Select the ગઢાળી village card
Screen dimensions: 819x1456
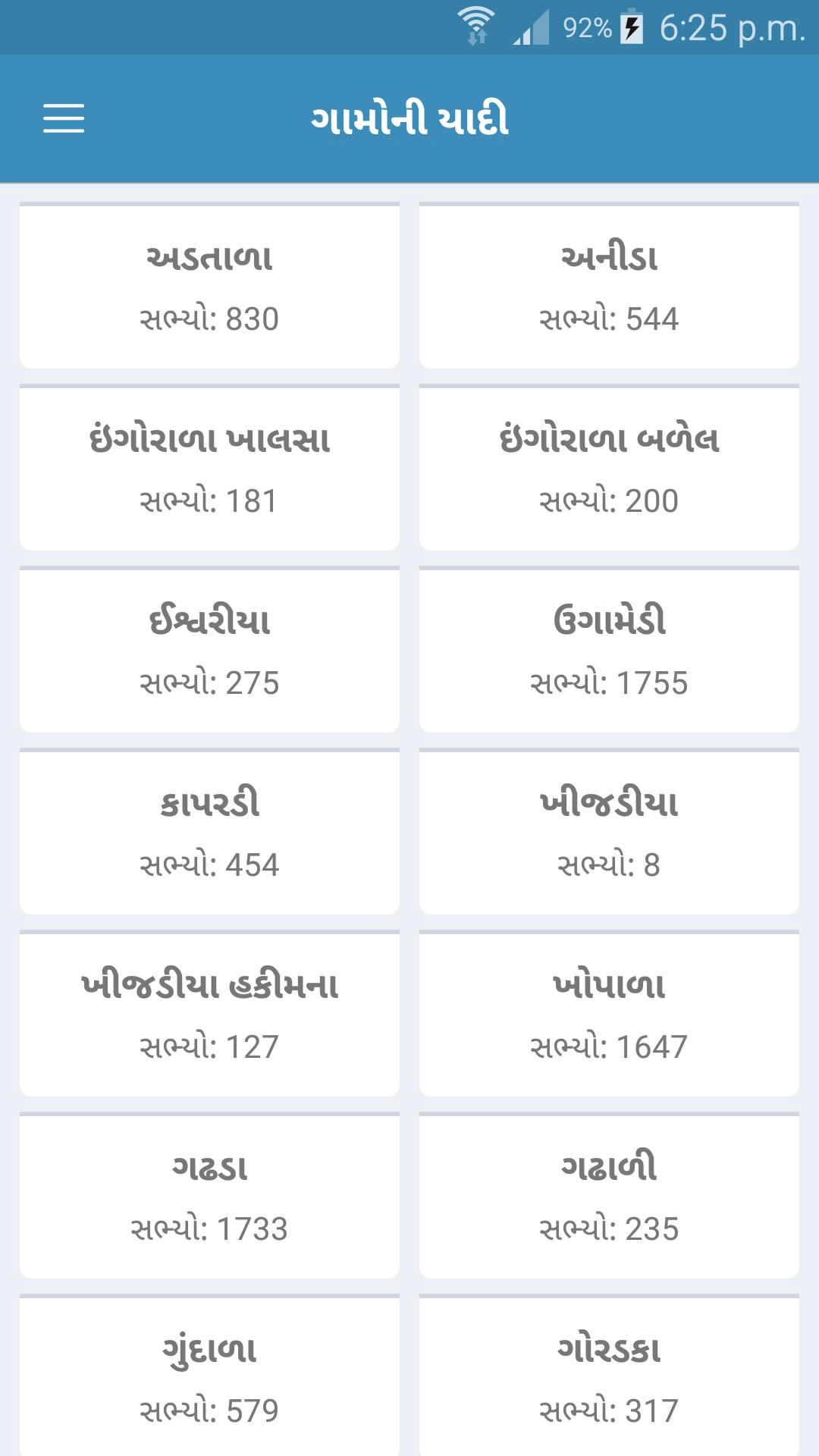(x=609, y=1197)
